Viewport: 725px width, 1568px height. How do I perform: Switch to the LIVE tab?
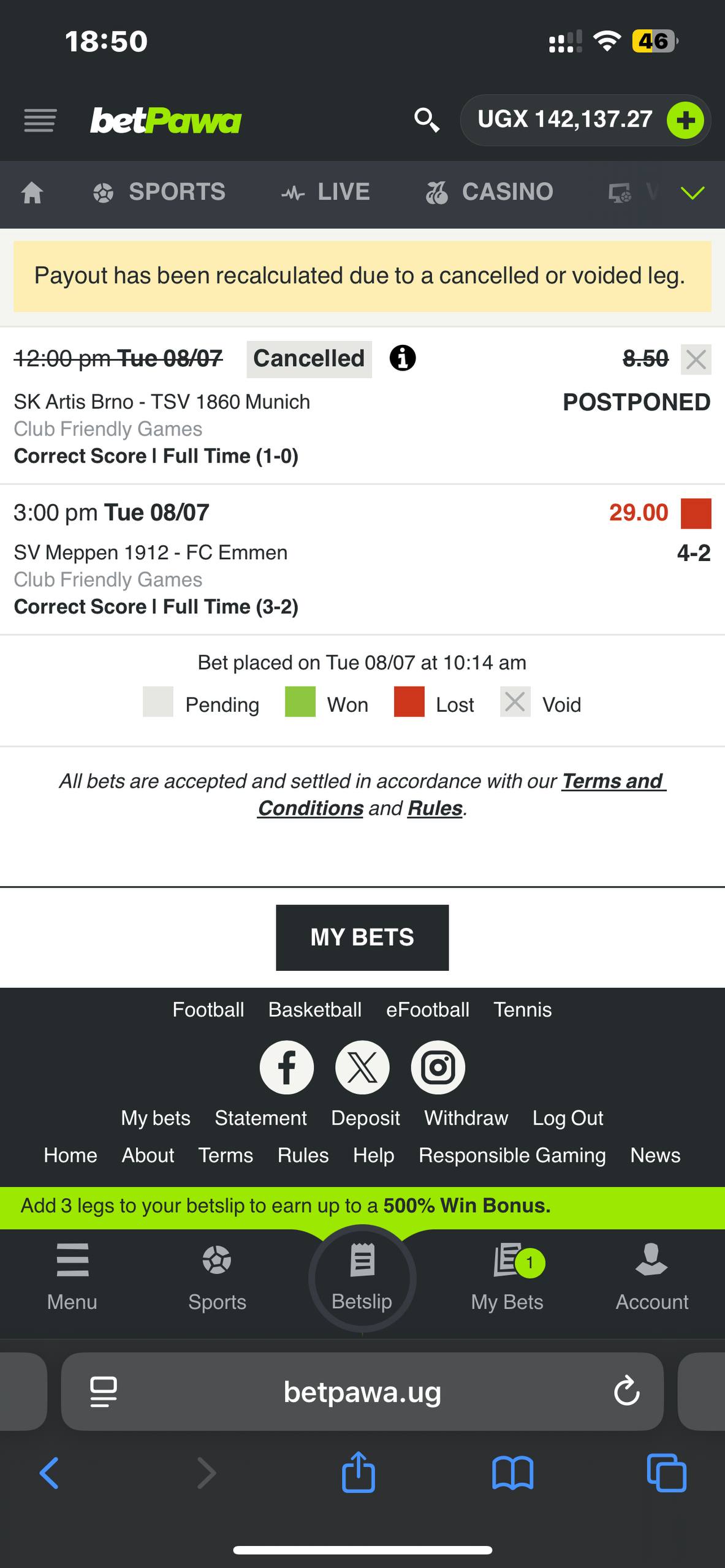325,192
